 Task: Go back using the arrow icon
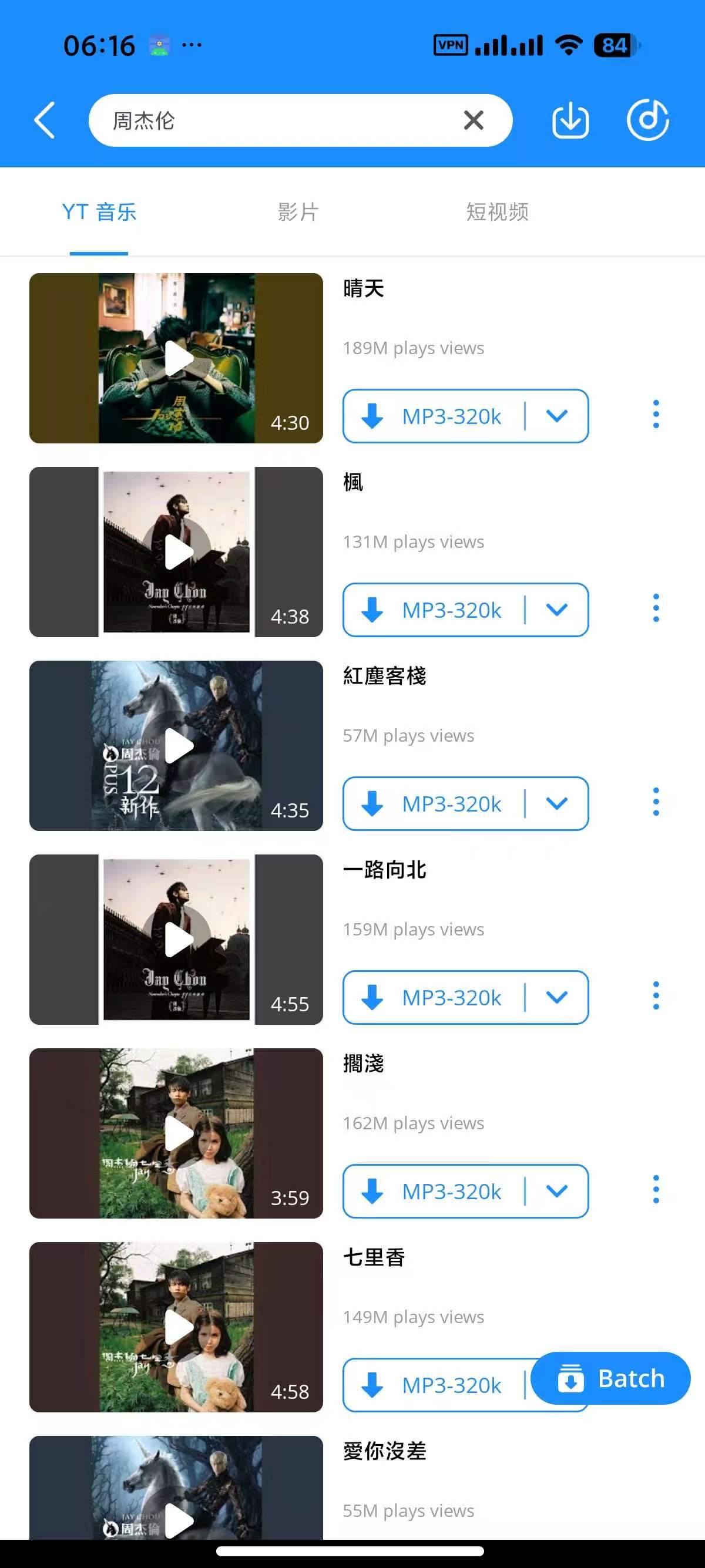click(45, 120)
